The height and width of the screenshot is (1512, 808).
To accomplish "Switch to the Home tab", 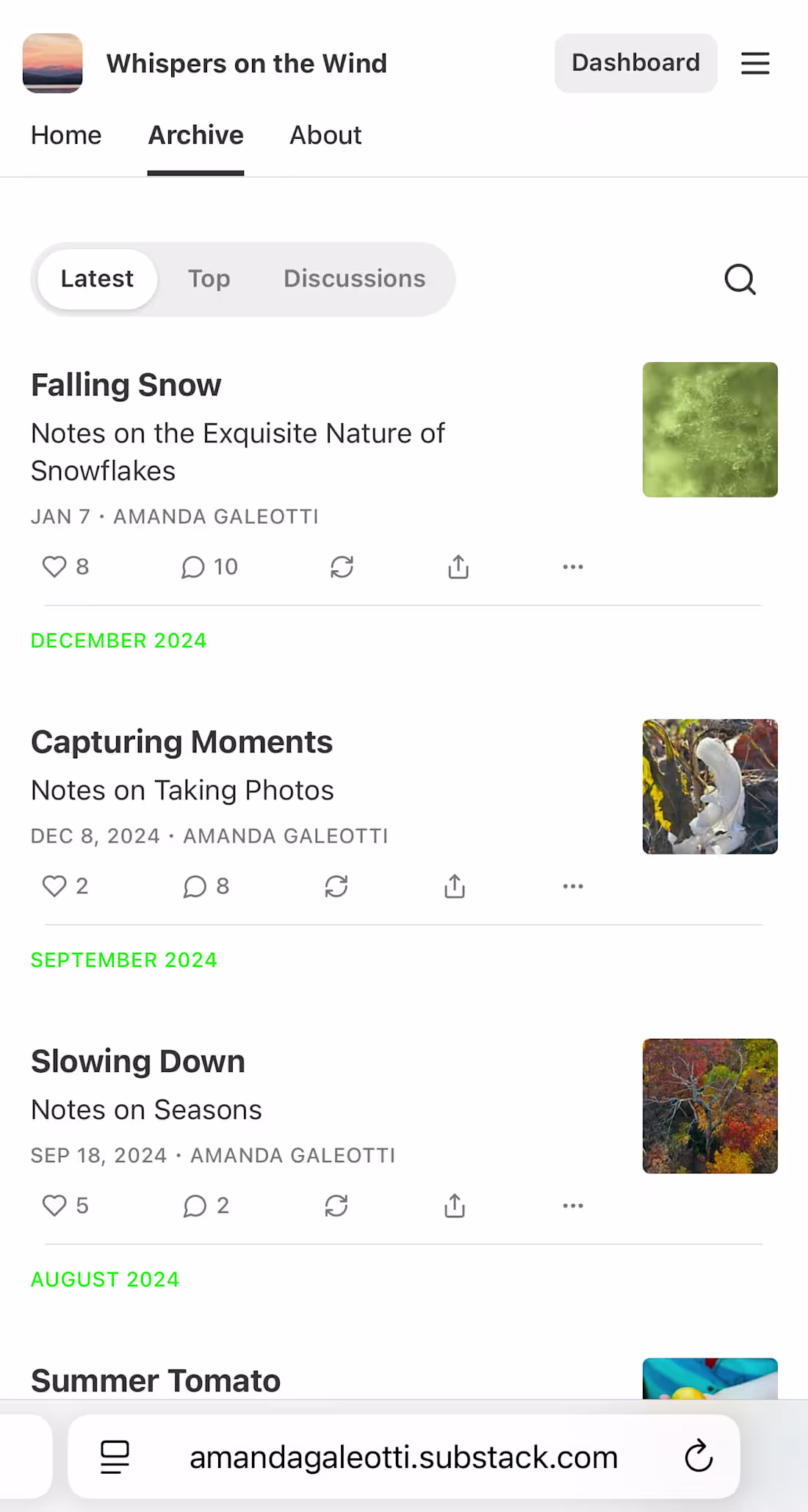I will click(66, 135).
